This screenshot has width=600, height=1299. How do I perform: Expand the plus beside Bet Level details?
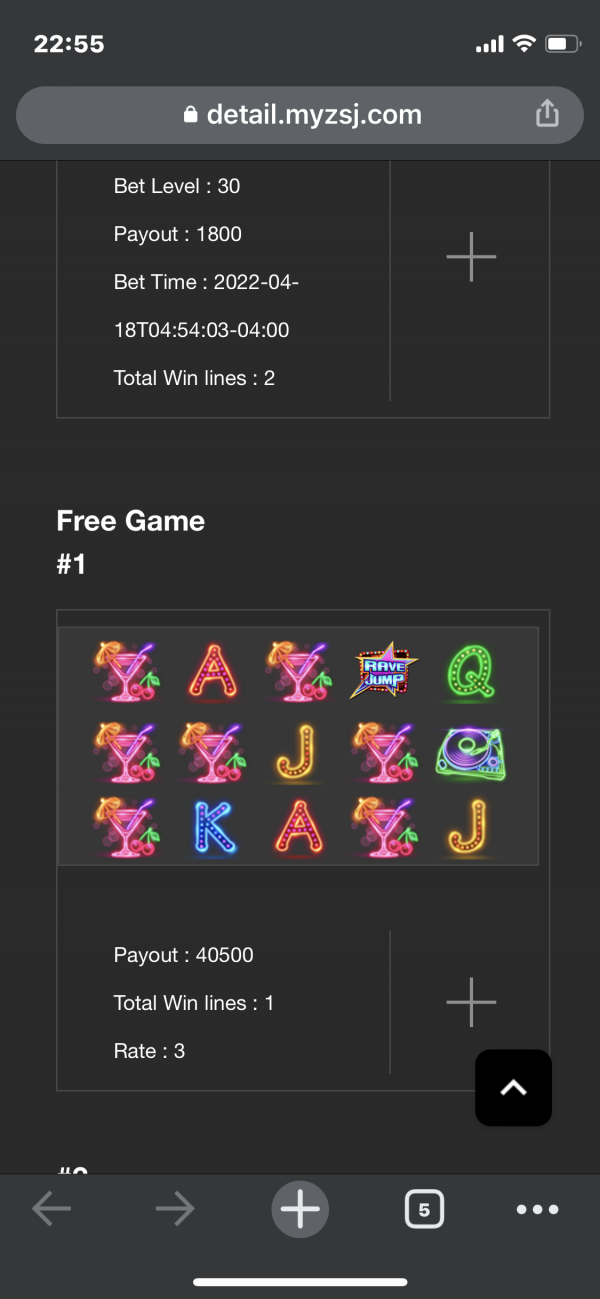click(x=470, y=258)
